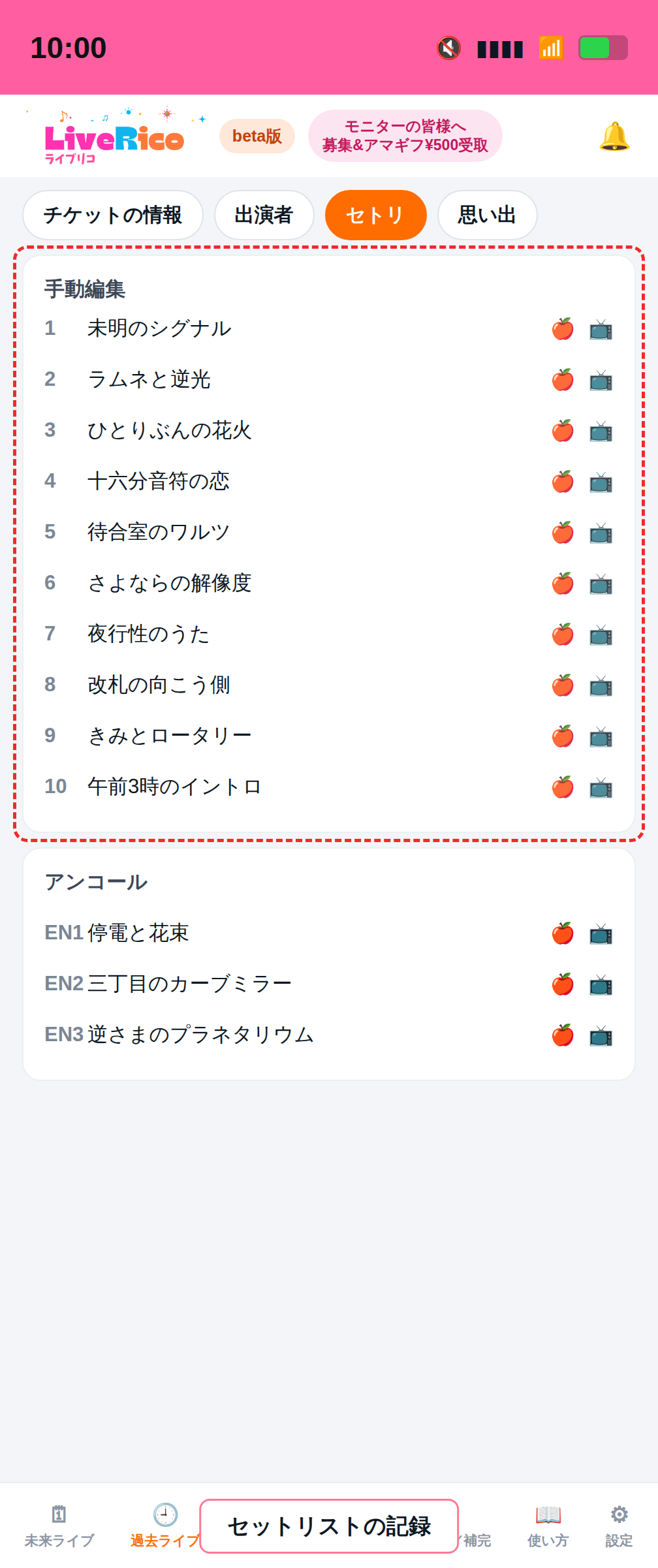Tap the TV icon for 逆さまのプラネタリウム
Image resolution: width=658 pixels, height=1568 pixels.
coord(601,1035)
